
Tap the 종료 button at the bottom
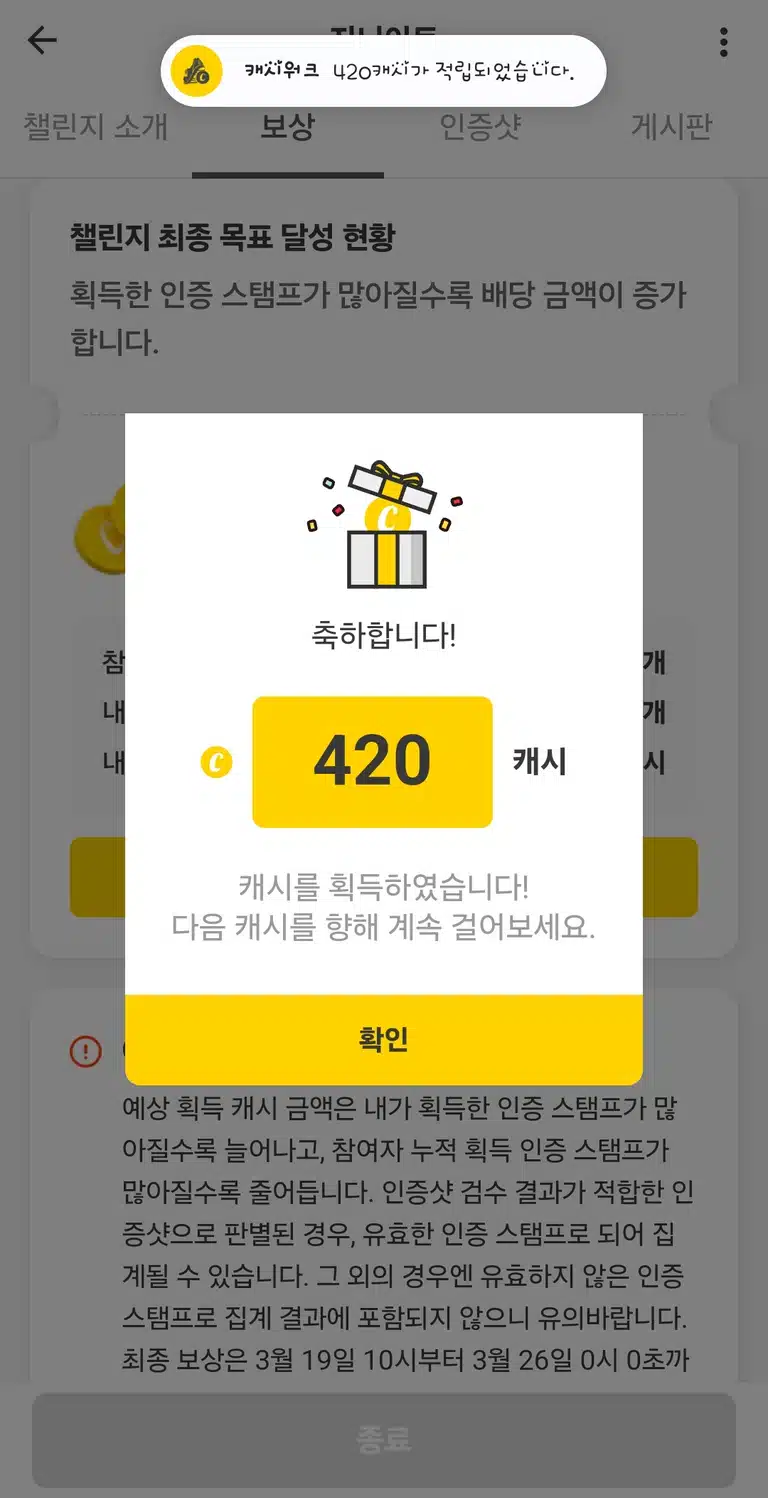coord(384,1440)
